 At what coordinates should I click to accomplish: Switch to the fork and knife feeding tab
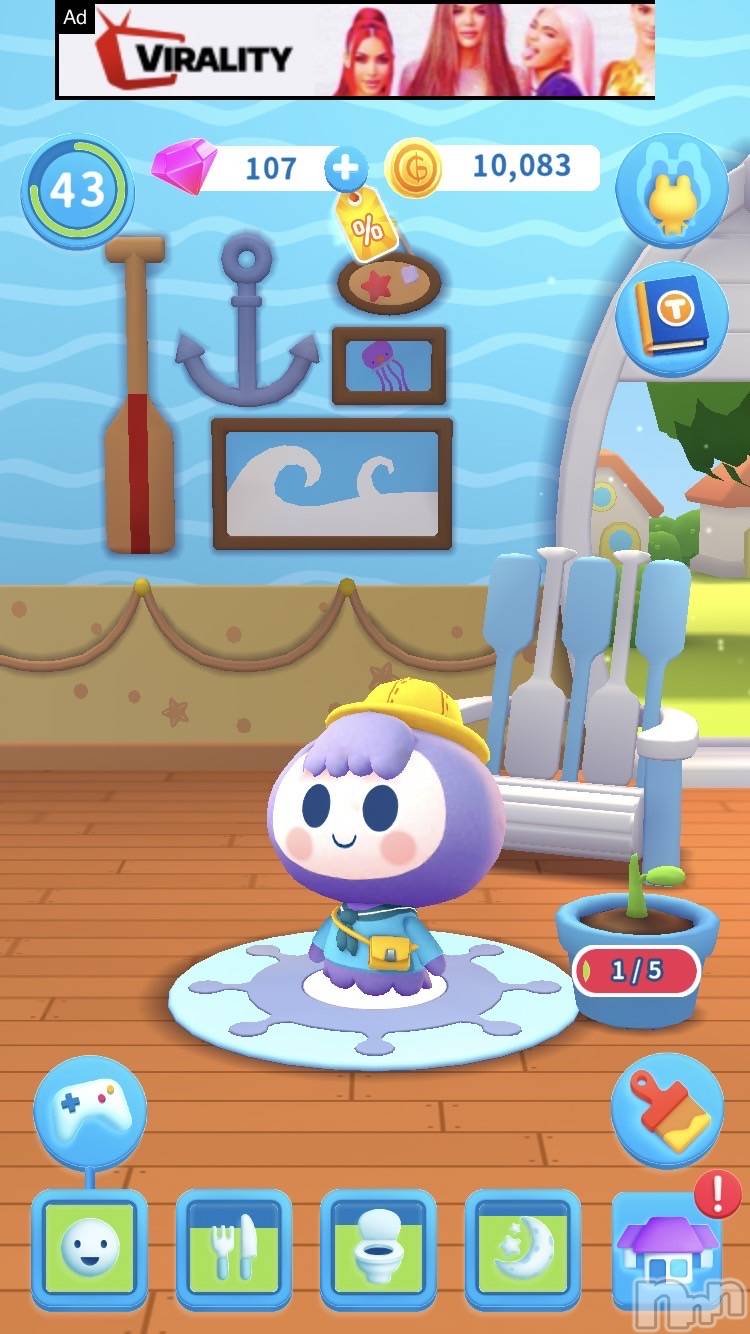(x=234, y=1248)
